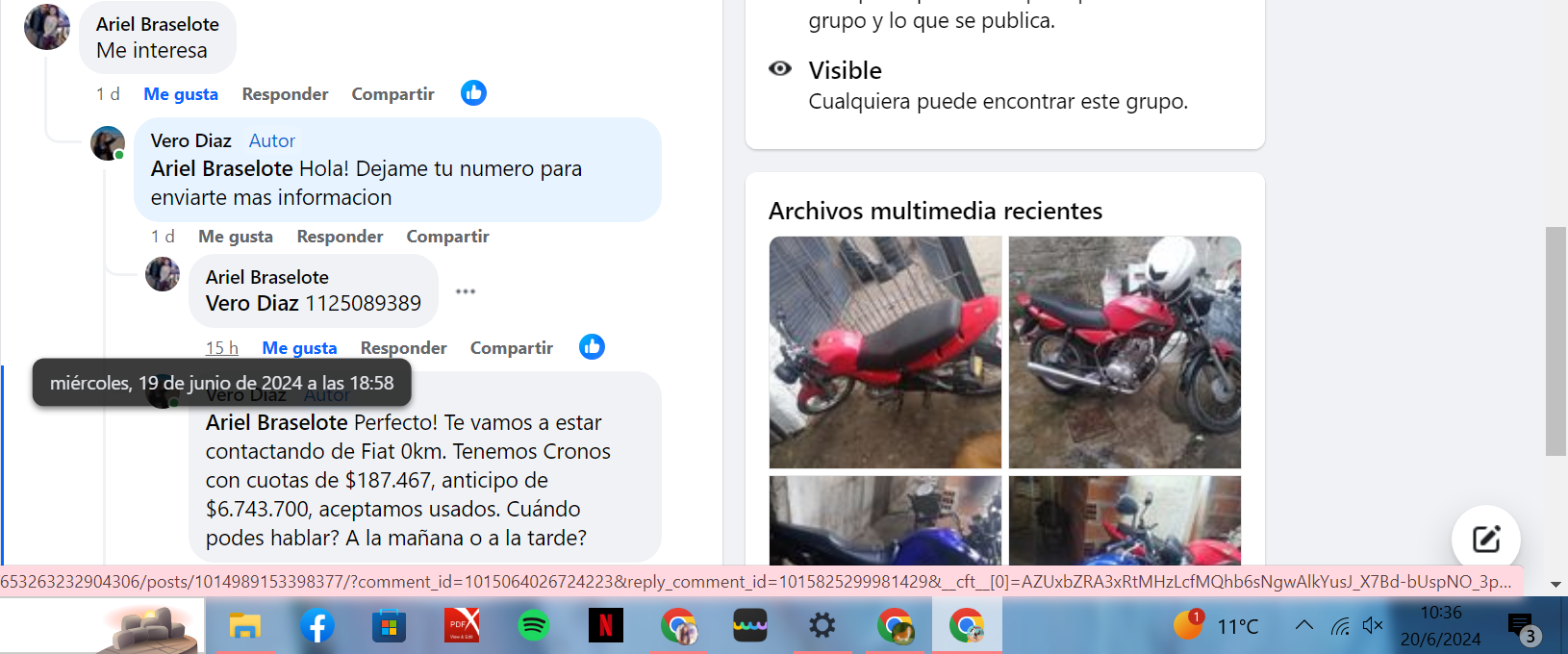1568x654 pixels.
Task: Open Ariel Braselote's profile from the top comment
Action: [x=158, y=24]
